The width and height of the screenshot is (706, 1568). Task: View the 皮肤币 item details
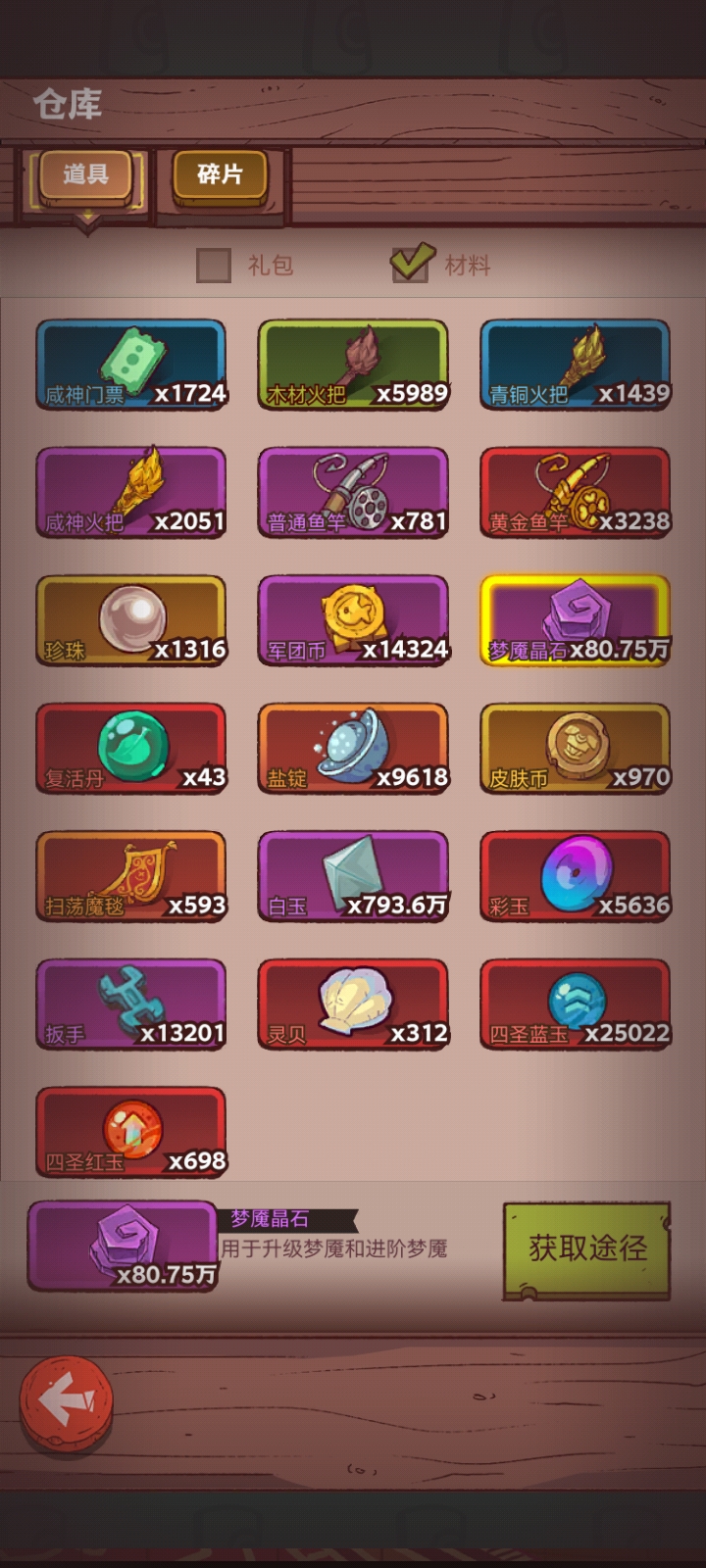pos(576,749)
